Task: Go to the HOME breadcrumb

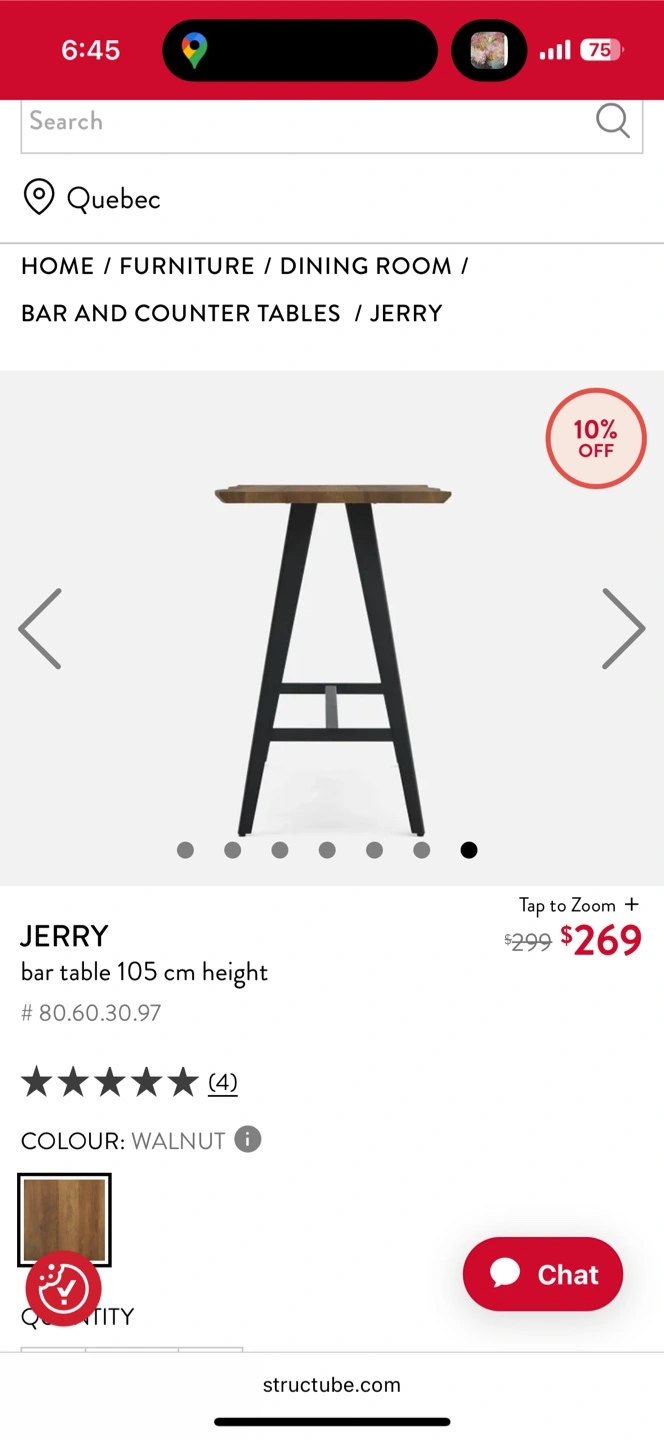Action: coord(57,266)
